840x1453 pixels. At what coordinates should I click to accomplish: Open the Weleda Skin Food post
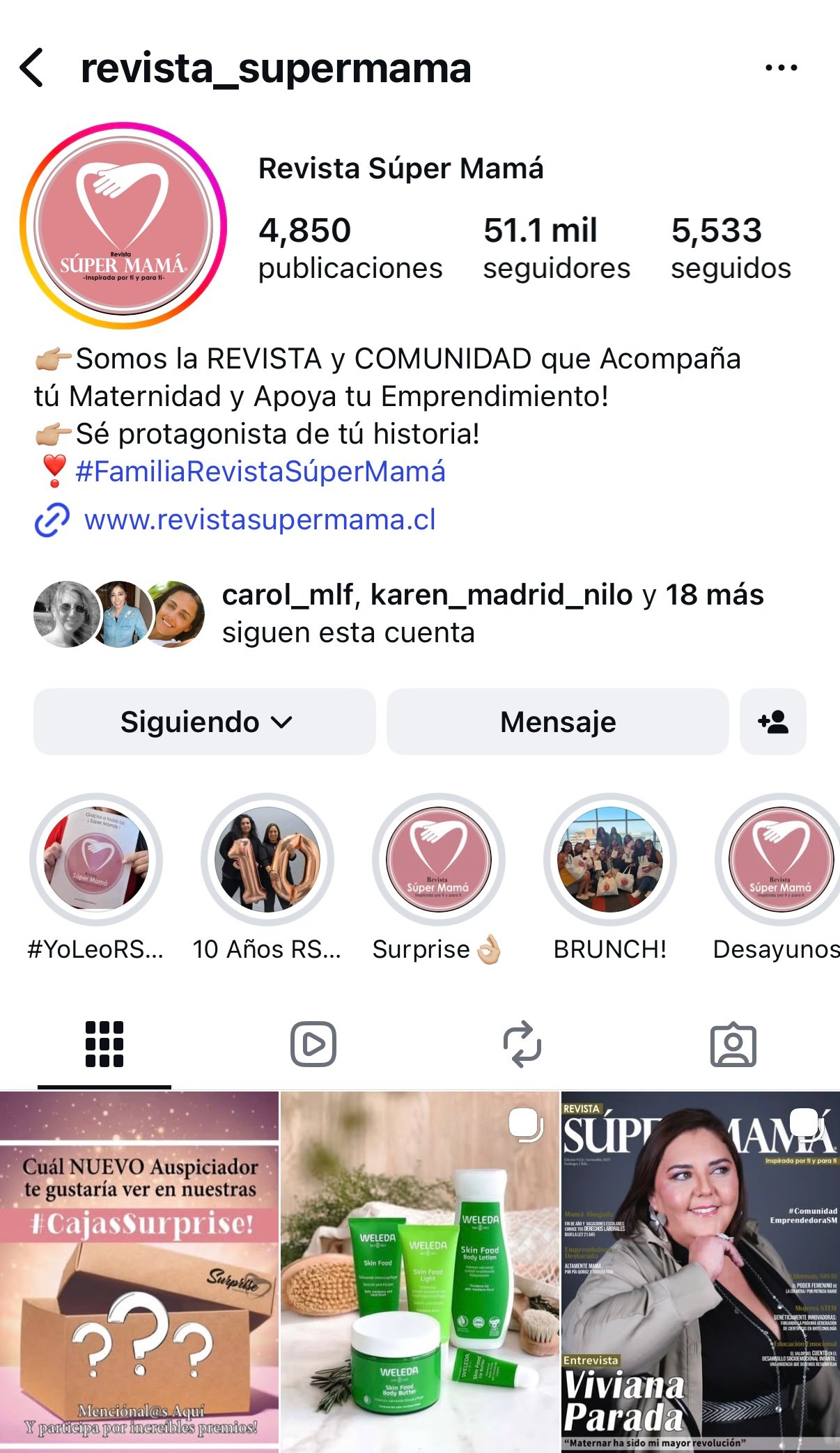click(420, 1271)
